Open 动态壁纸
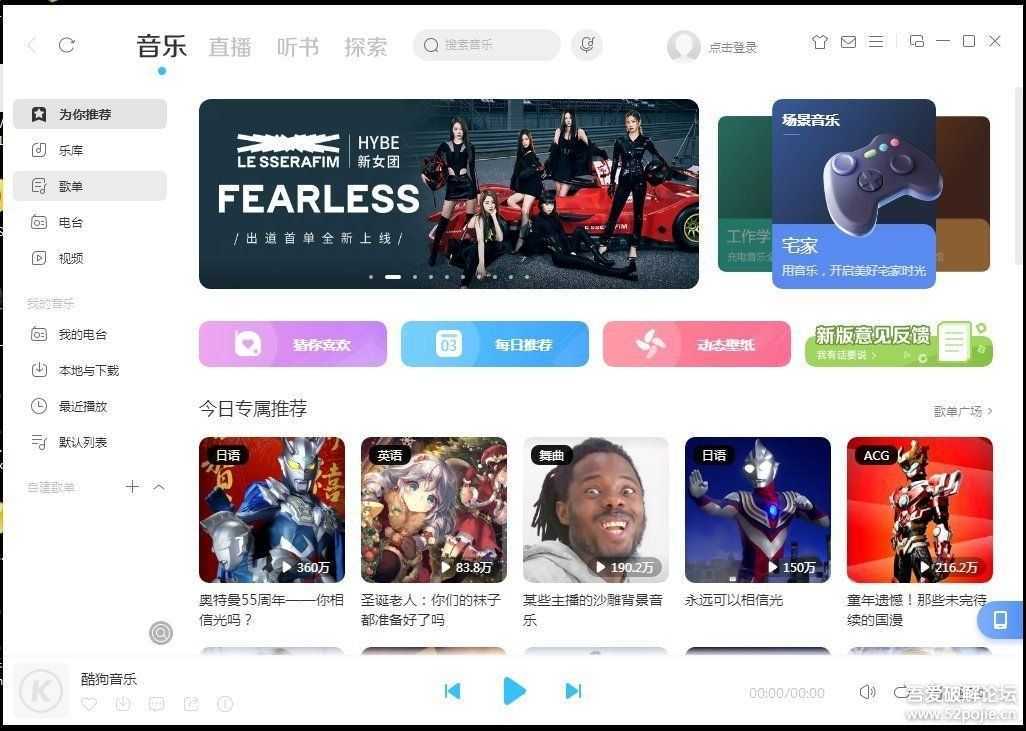The image size is (1026, 731). (697, 344)
